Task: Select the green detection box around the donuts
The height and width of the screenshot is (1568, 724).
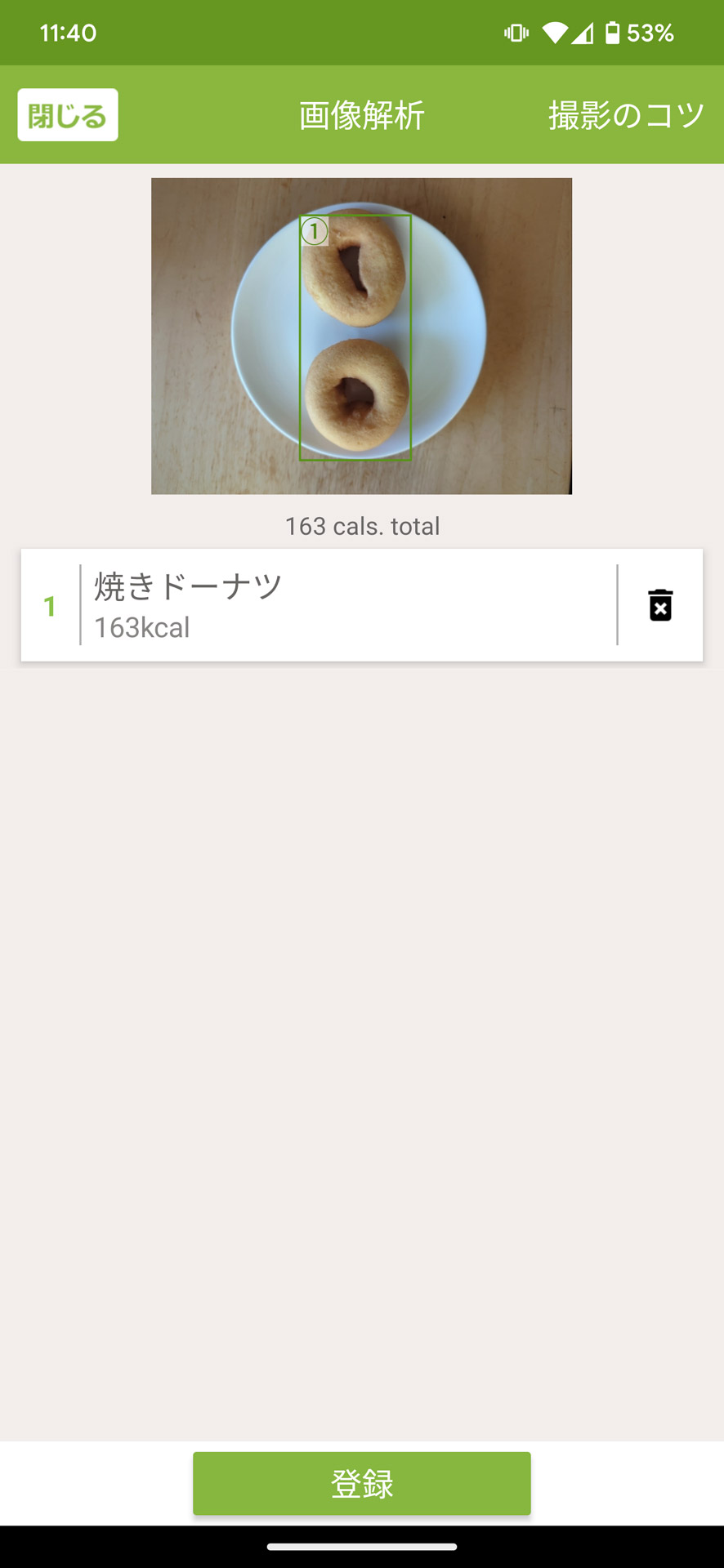Action: point(357,335)
